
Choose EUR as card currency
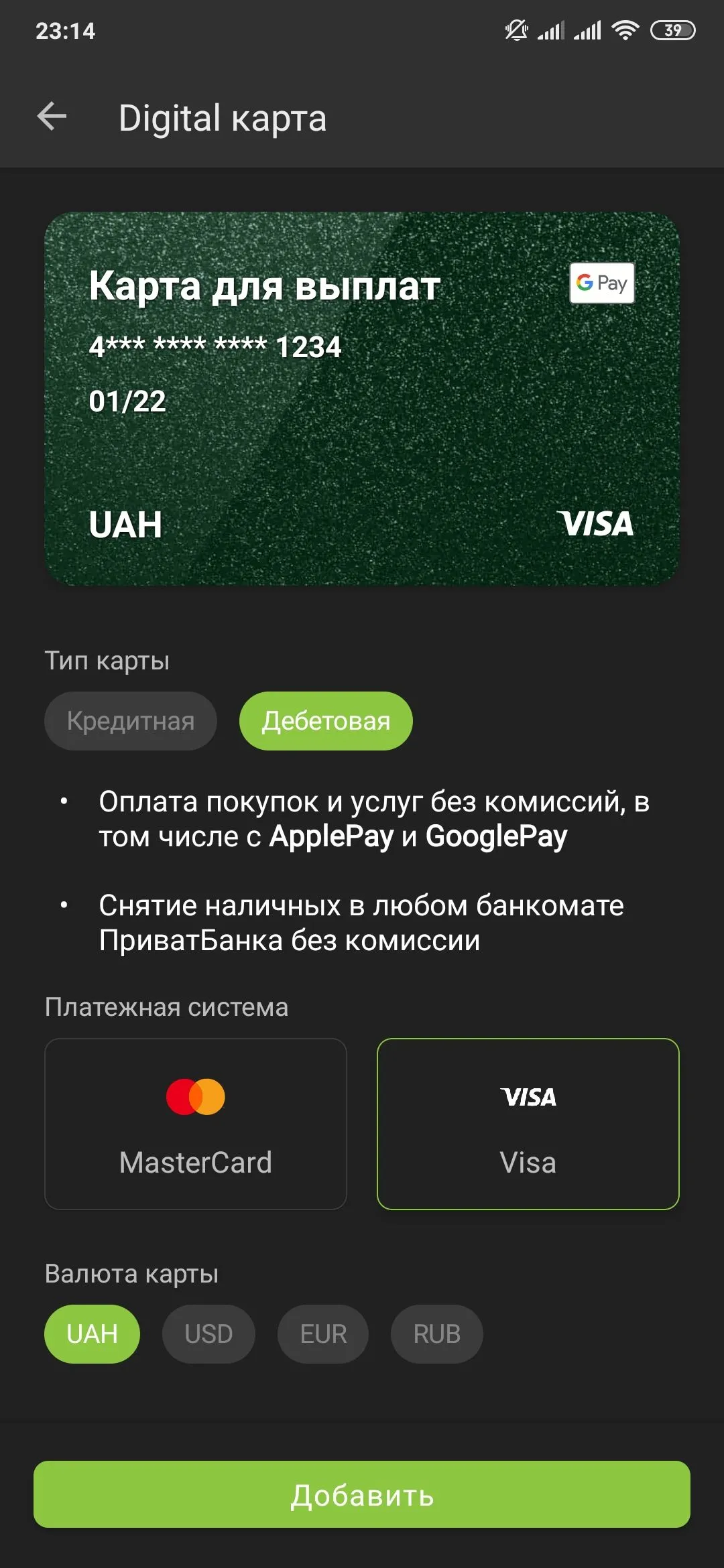(x=323, y=1333)
